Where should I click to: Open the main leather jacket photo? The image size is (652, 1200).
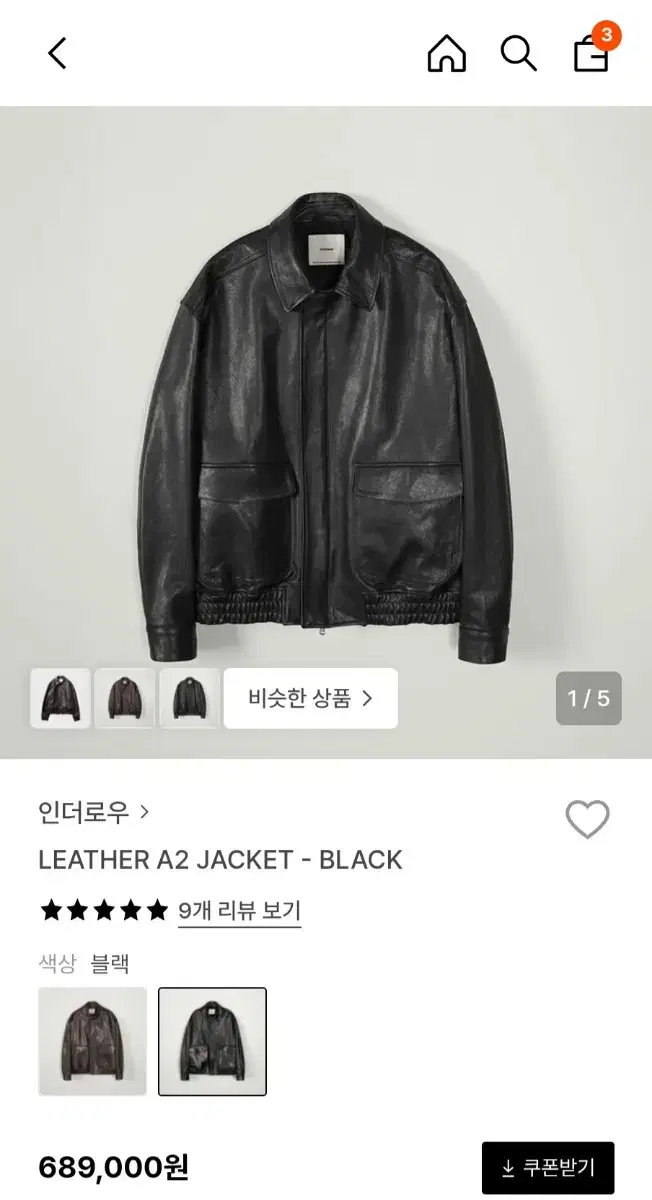[x=326, y=420]
